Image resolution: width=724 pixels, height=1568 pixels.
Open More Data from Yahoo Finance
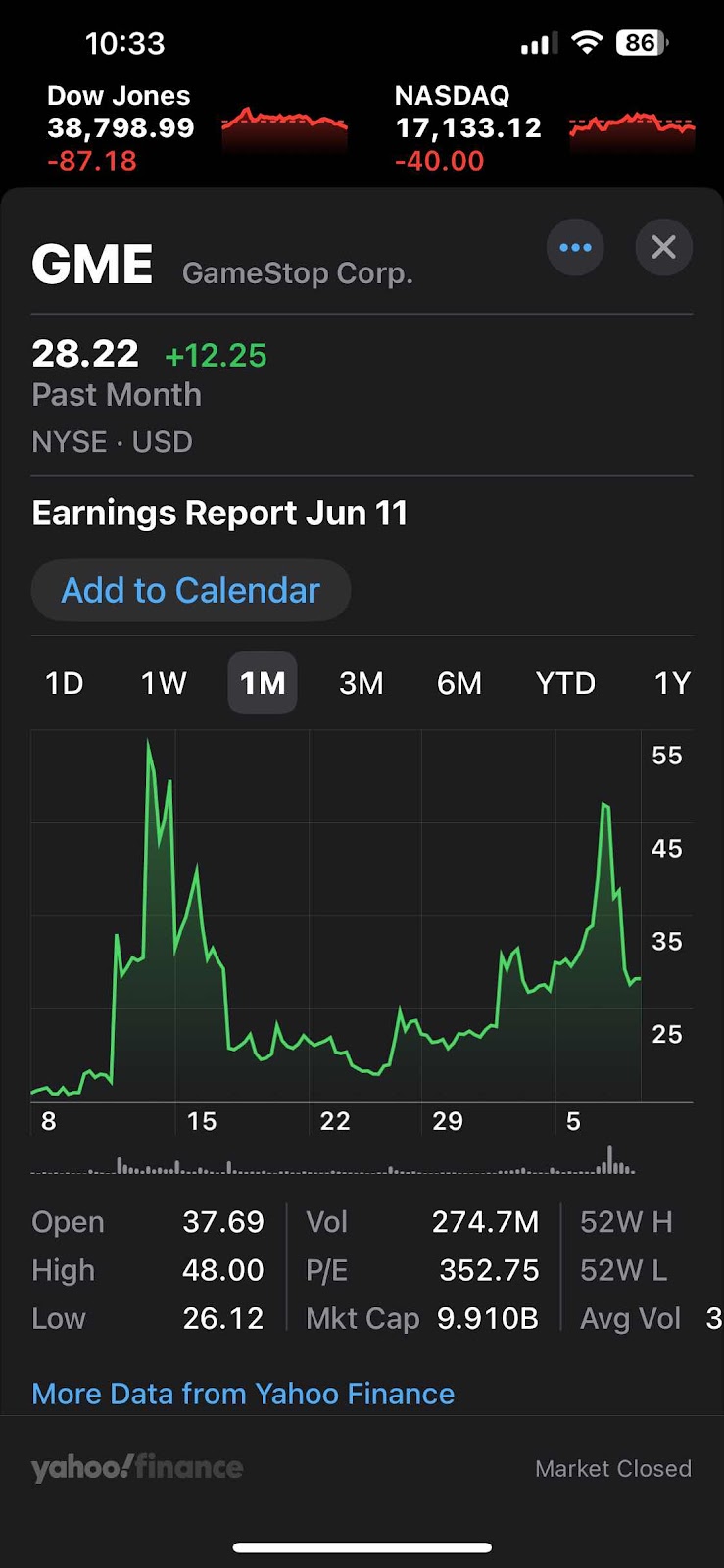[243, 1394]
